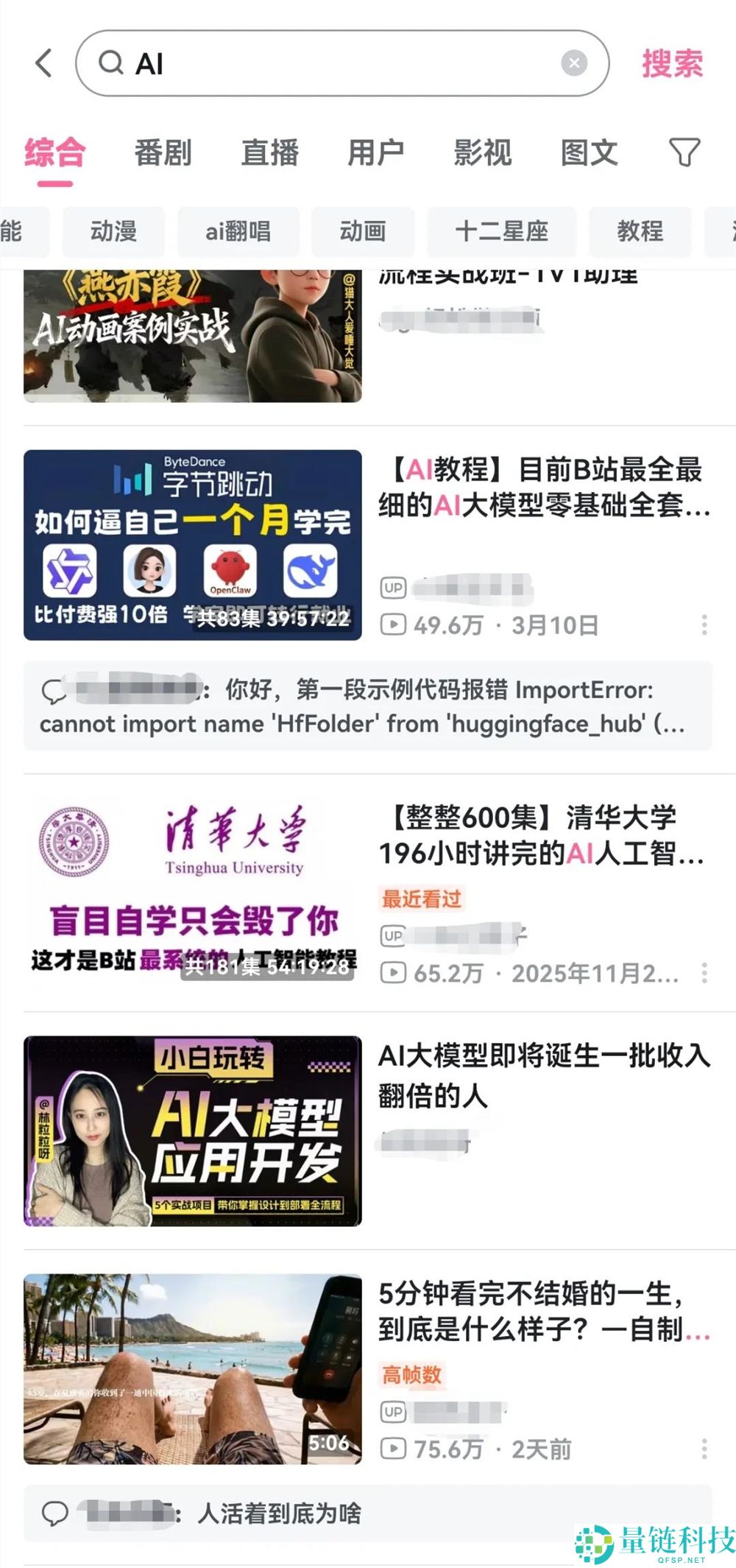
Task: Switch to the 用户 tab
Action: tap(377, 152)
